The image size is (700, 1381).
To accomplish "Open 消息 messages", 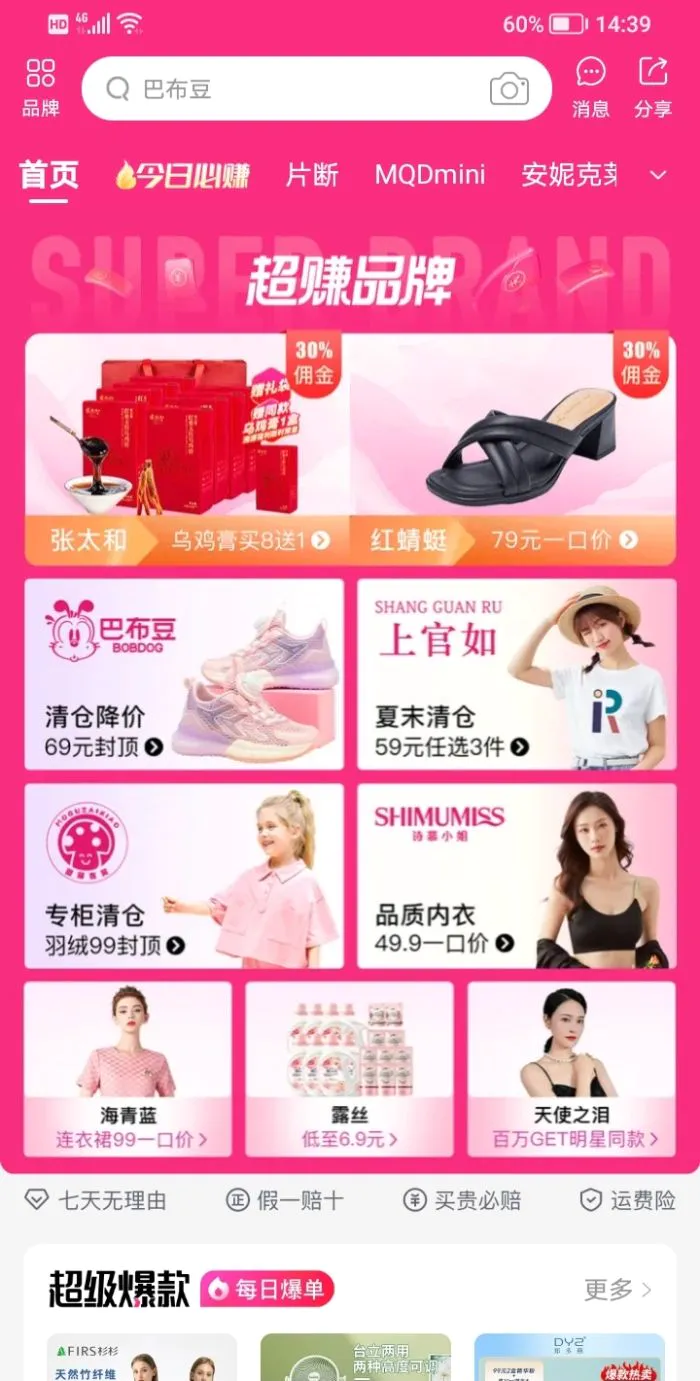I will (x=591, y=88).
